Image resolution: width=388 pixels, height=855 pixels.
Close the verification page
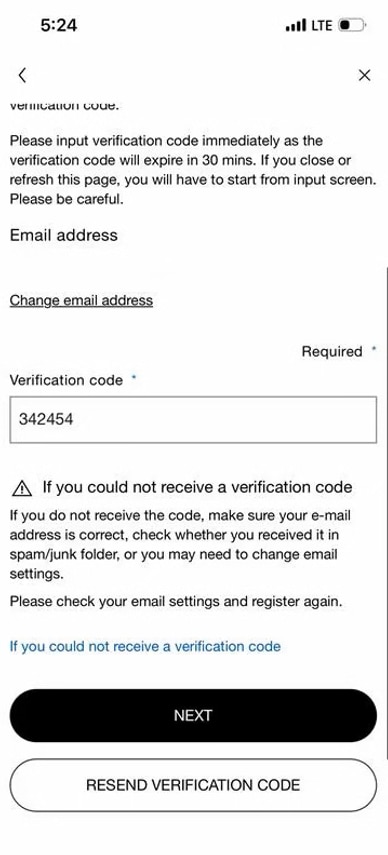(x=365, y=75)
